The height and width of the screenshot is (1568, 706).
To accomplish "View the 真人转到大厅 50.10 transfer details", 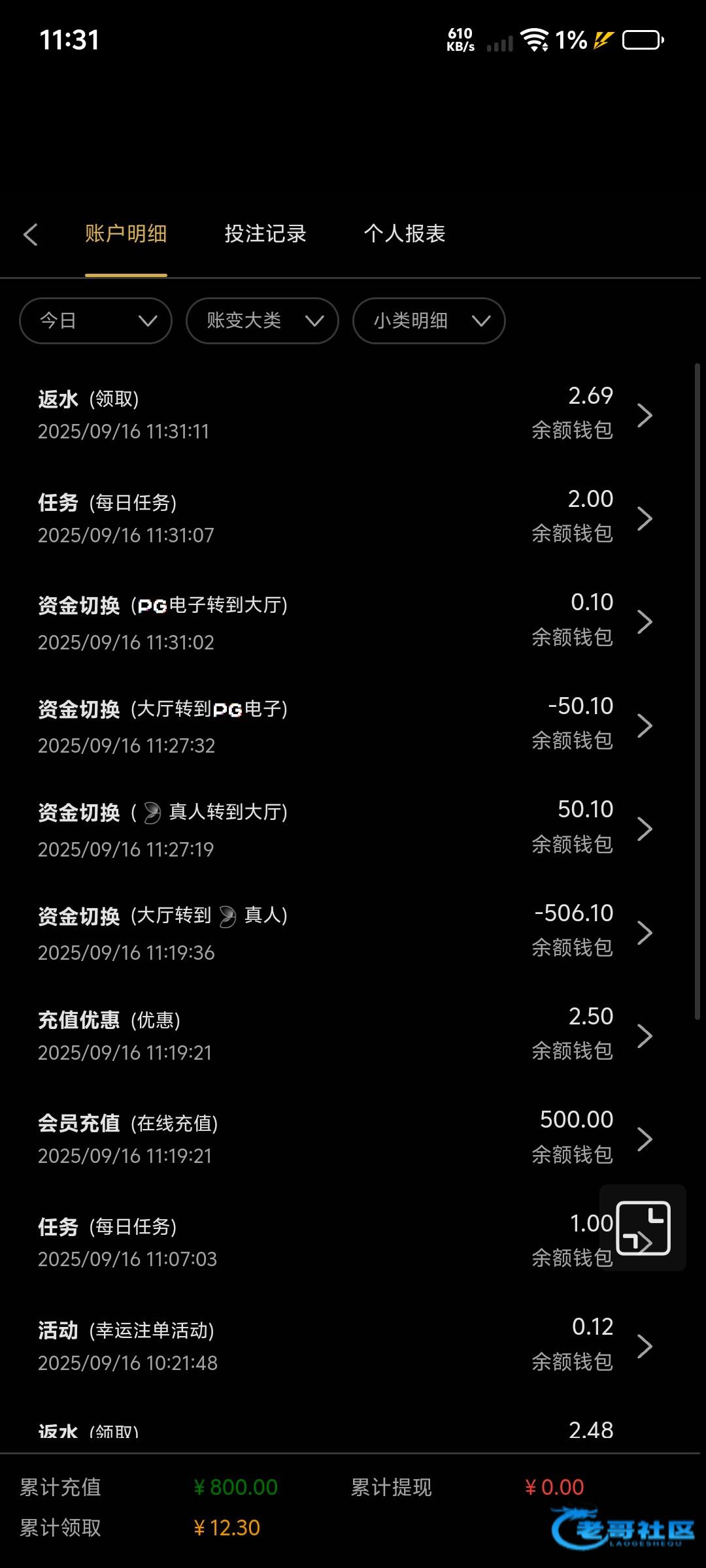I will (x=346, y=828).
